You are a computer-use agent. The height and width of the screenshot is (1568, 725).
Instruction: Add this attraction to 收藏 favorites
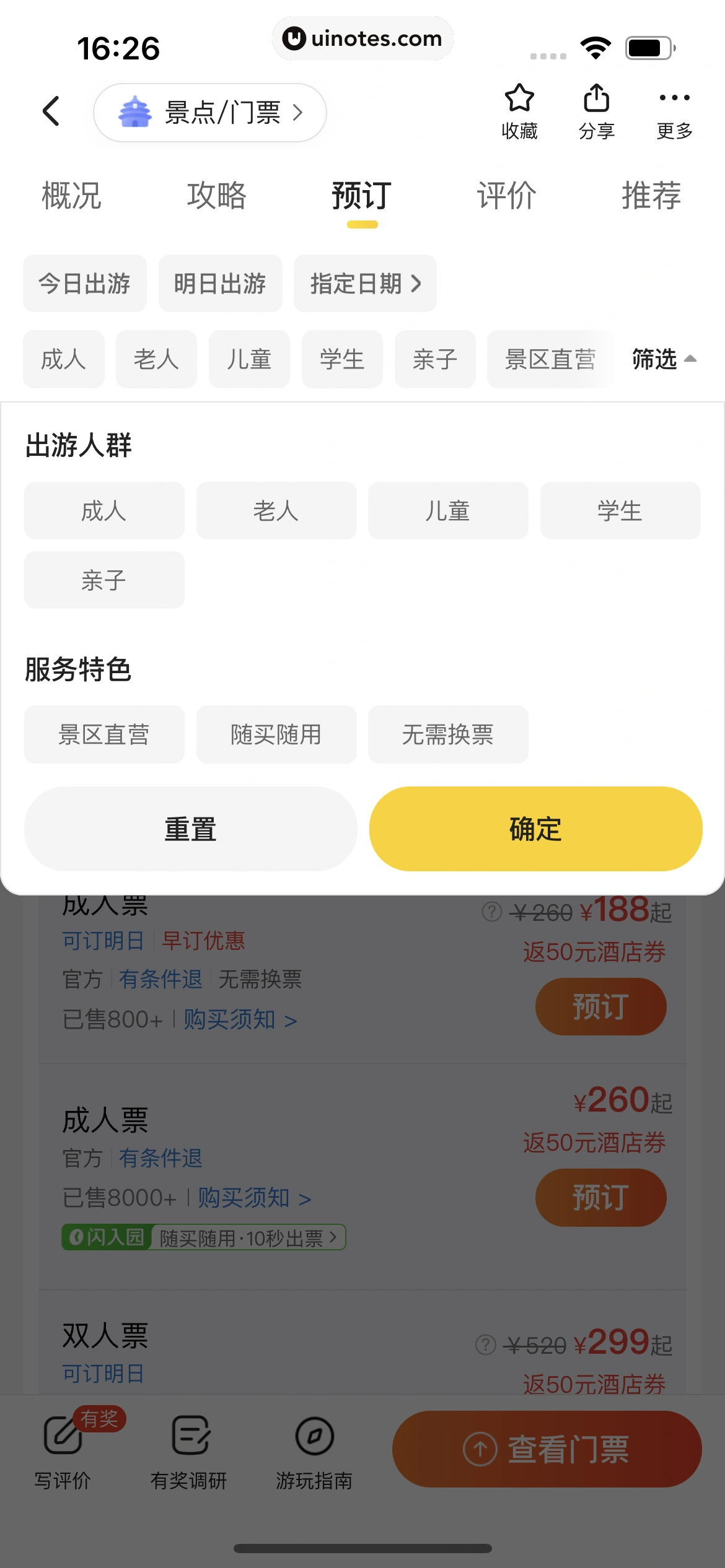click(519, 111)
